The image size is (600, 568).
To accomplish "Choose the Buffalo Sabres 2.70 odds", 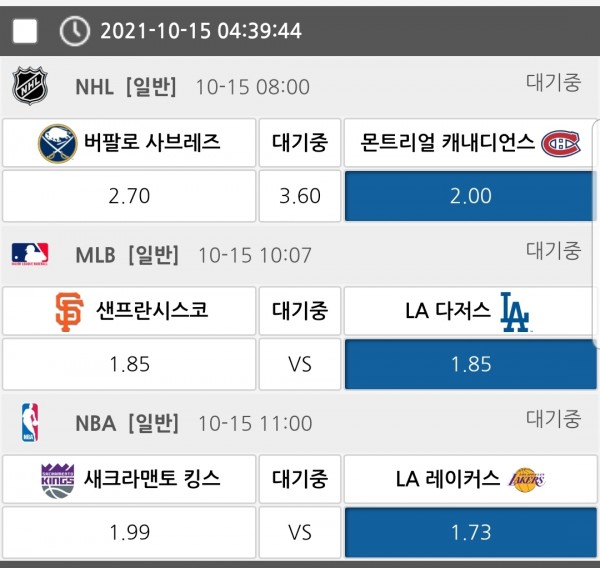I will point(129,196).
